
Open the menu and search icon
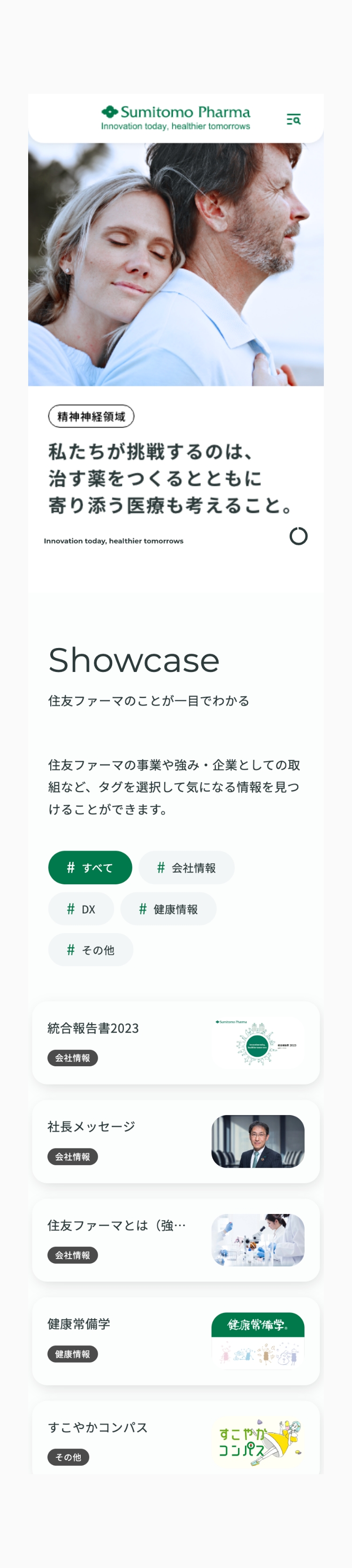click(293, 119)
